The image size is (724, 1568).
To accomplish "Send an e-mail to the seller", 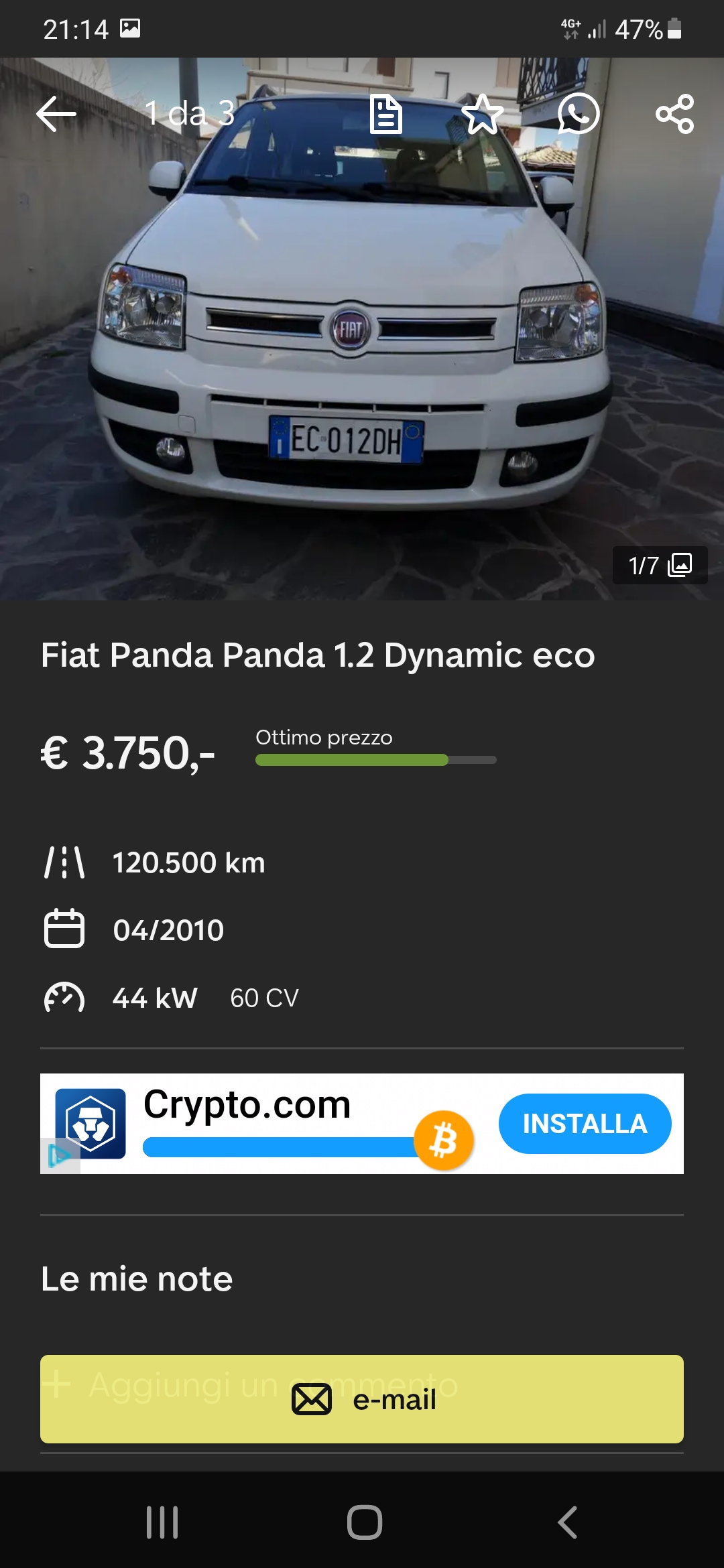I will (x=362, y=1399).
